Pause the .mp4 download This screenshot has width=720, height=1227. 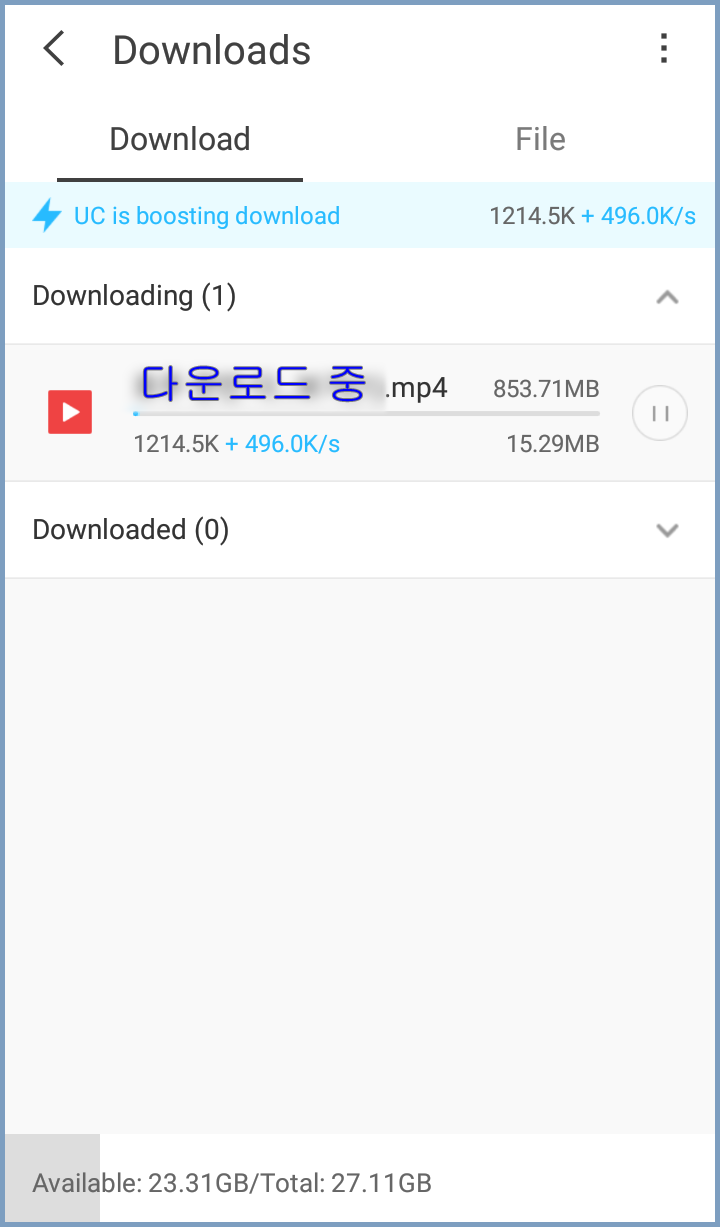pyautogui.click(x=660, y=413)
